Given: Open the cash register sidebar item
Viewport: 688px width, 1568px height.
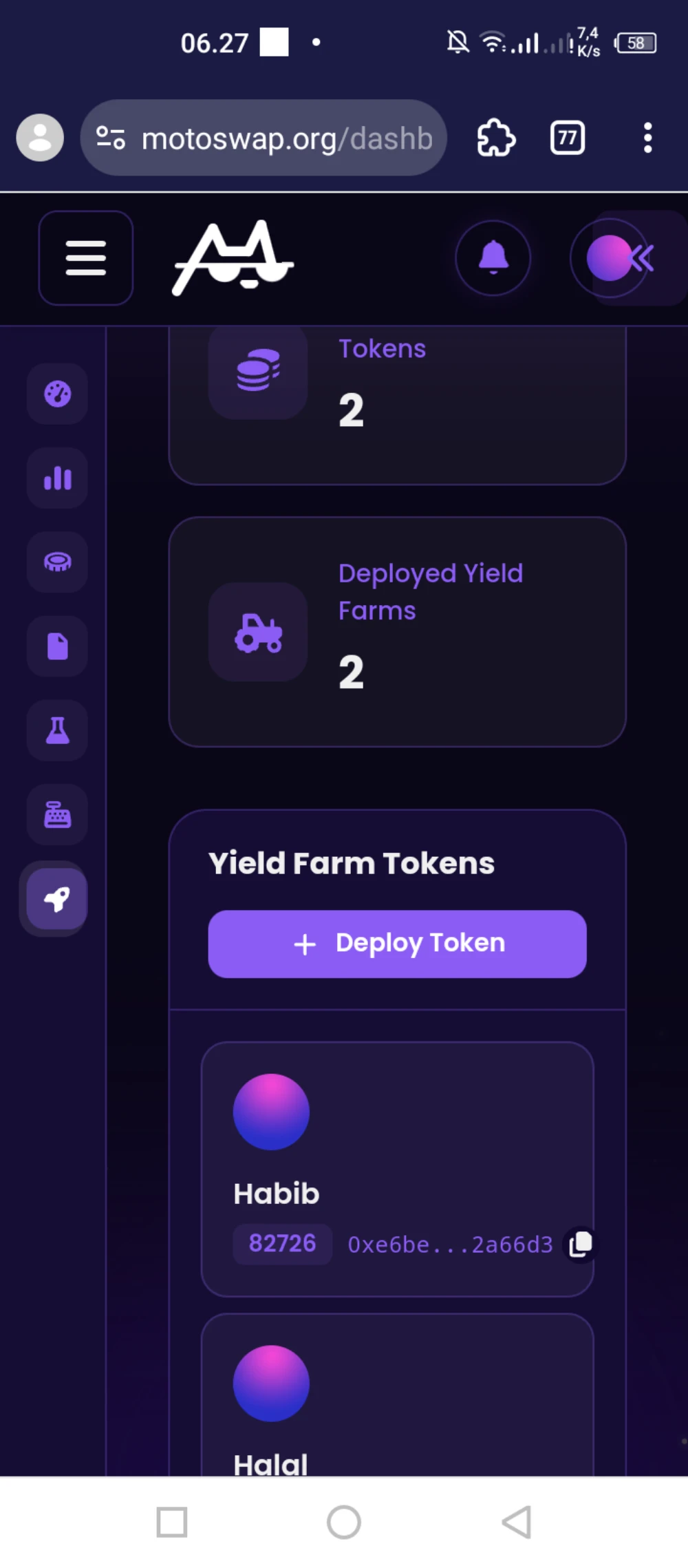Looking at the screenshot, I should (x=57, y=814).
